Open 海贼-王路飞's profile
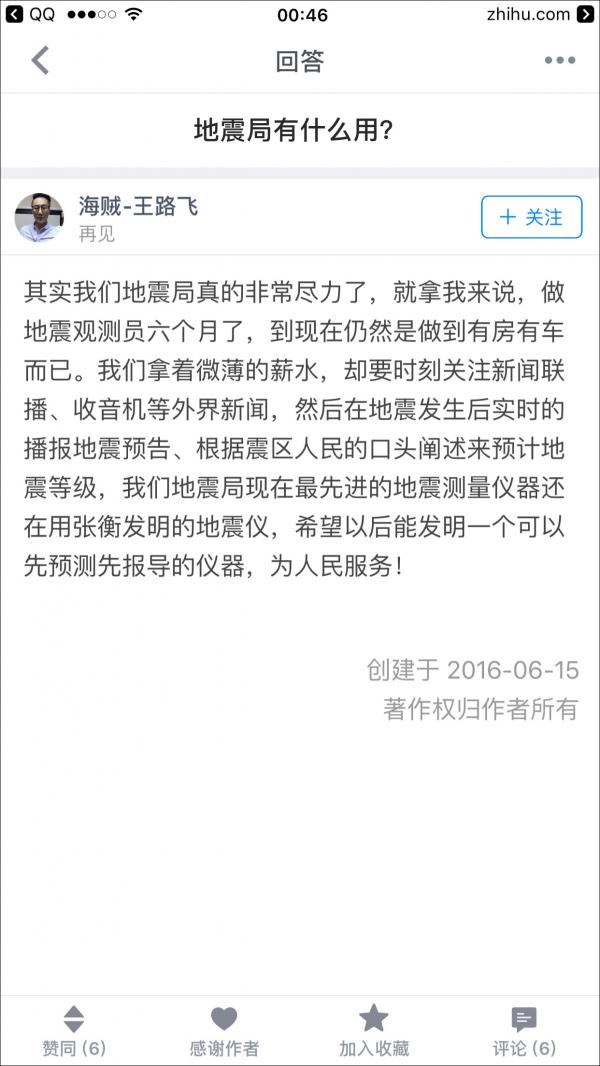Viewport: 600px width, 1066px height. 138,207
